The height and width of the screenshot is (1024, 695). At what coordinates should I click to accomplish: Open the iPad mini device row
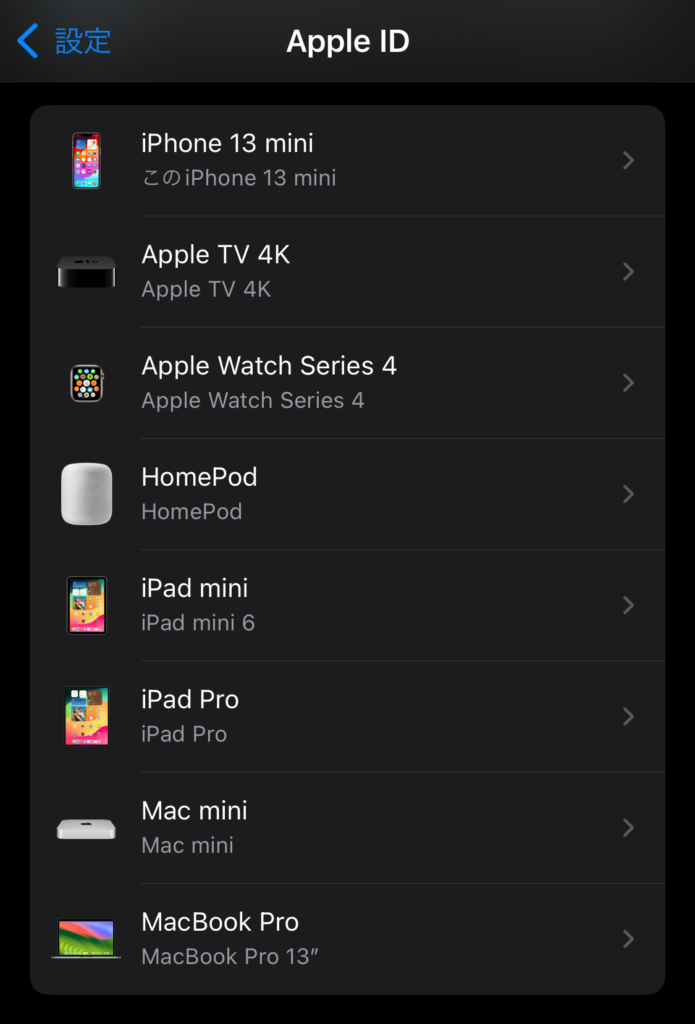pos(347,605)
